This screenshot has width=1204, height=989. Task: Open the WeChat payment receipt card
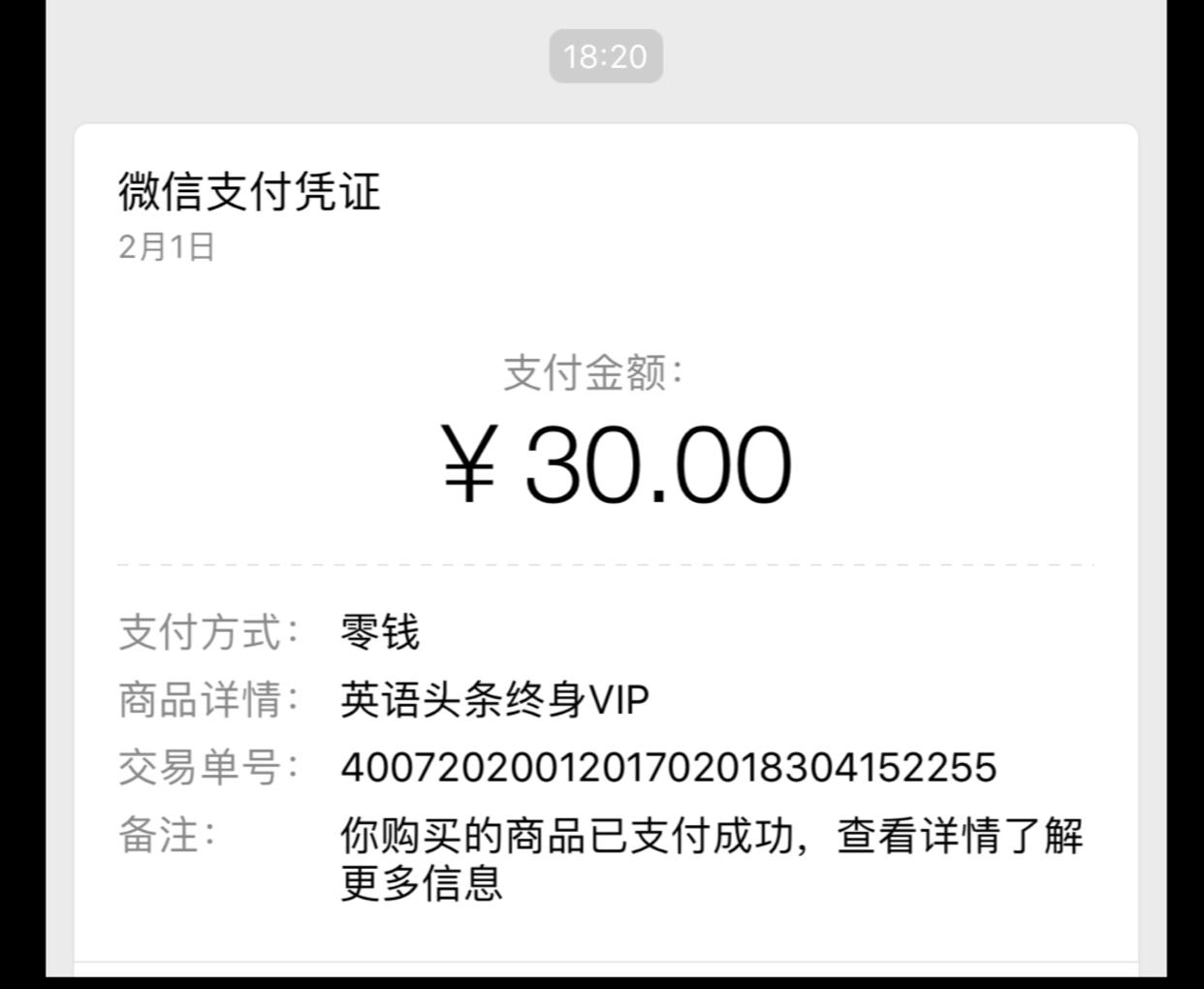tap(606, 551)
